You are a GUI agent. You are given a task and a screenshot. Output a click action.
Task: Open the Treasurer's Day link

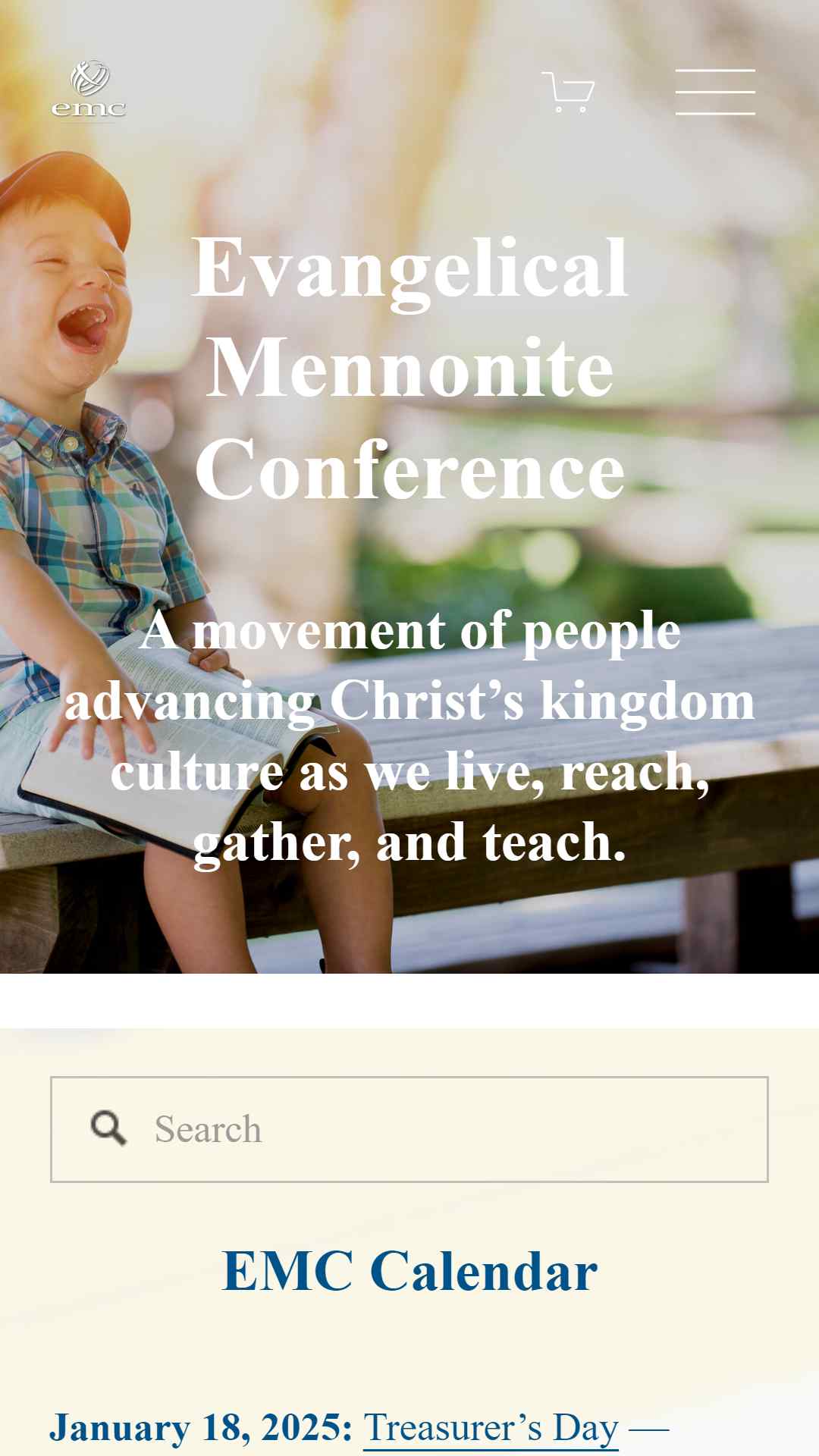pyautogui.click(x=491, y=1428)
